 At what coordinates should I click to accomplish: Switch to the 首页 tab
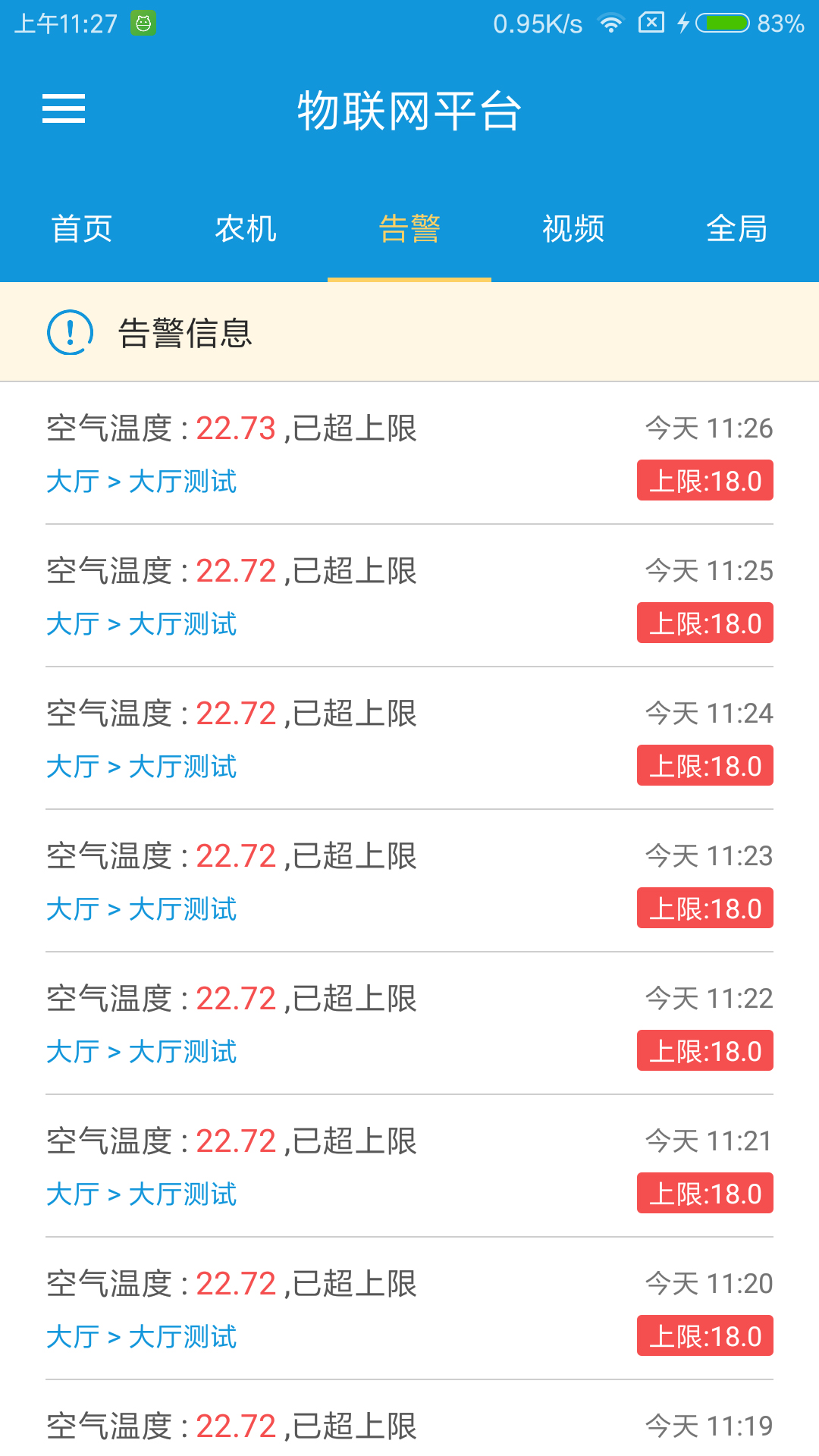click(x=82, y=229)
